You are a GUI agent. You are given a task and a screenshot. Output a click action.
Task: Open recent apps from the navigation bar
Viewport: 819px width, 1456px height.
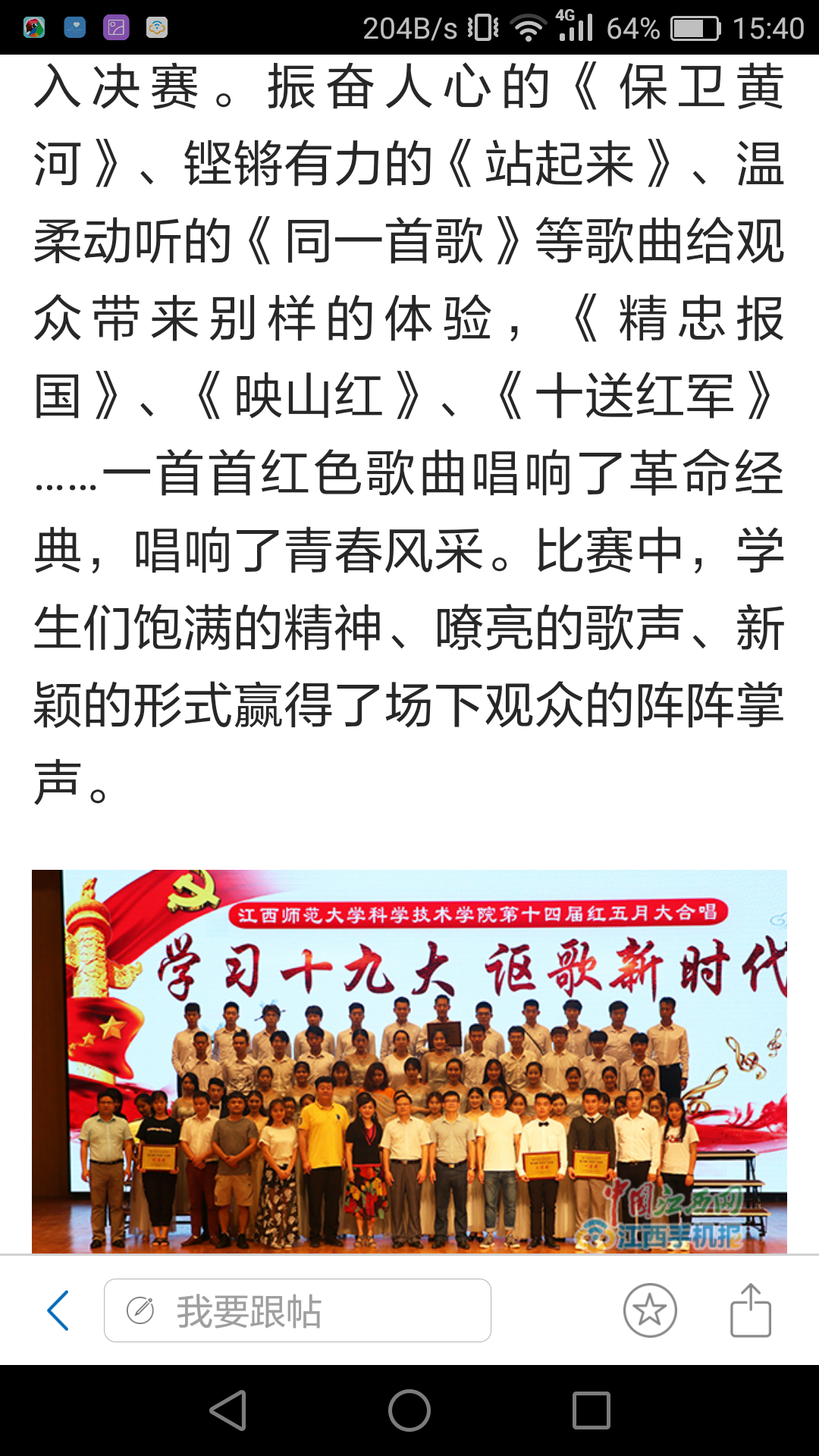pos(591,1410)
